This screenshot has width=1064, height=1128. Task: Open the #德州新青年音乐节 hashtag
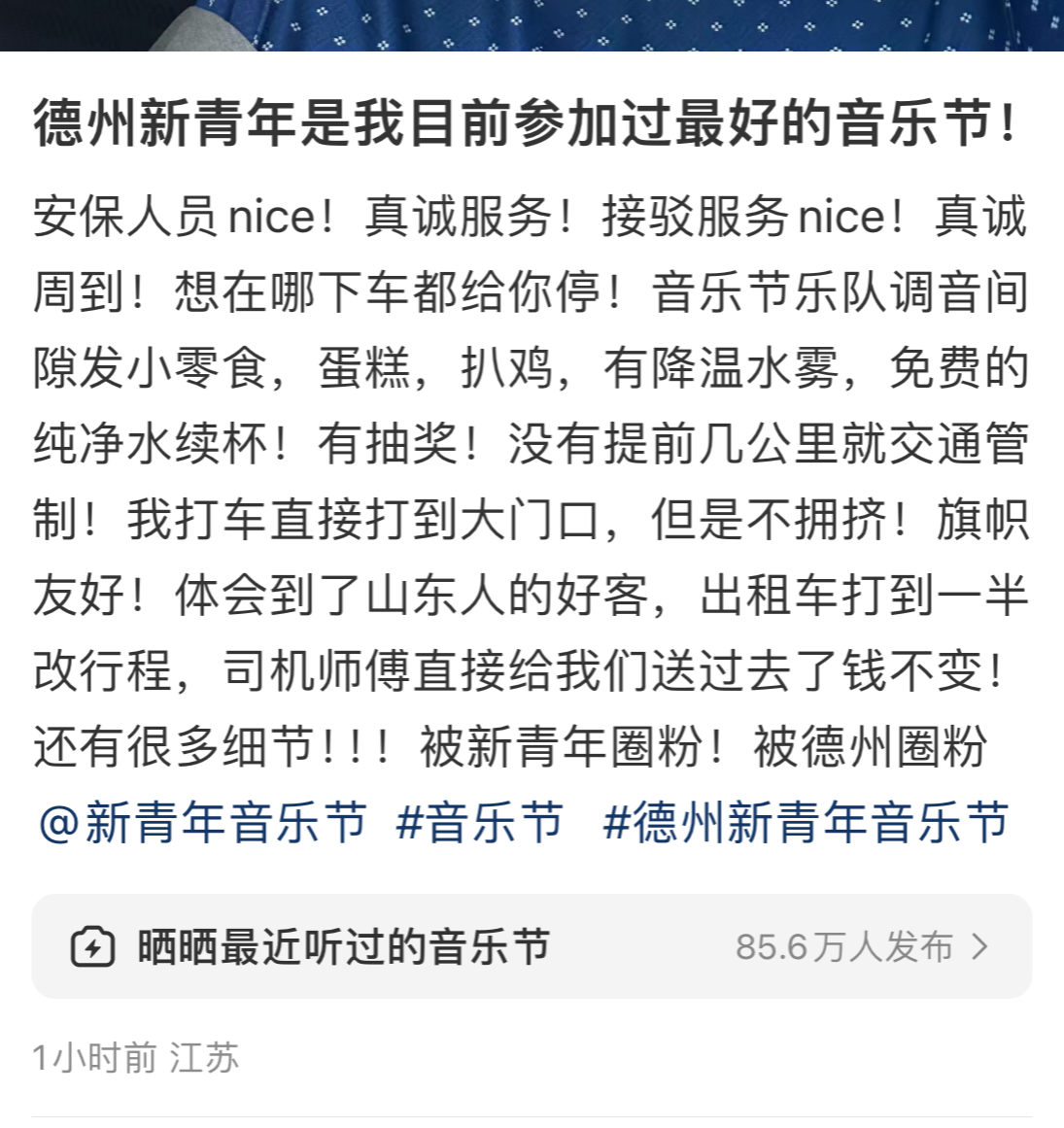(x=806, y=823)
